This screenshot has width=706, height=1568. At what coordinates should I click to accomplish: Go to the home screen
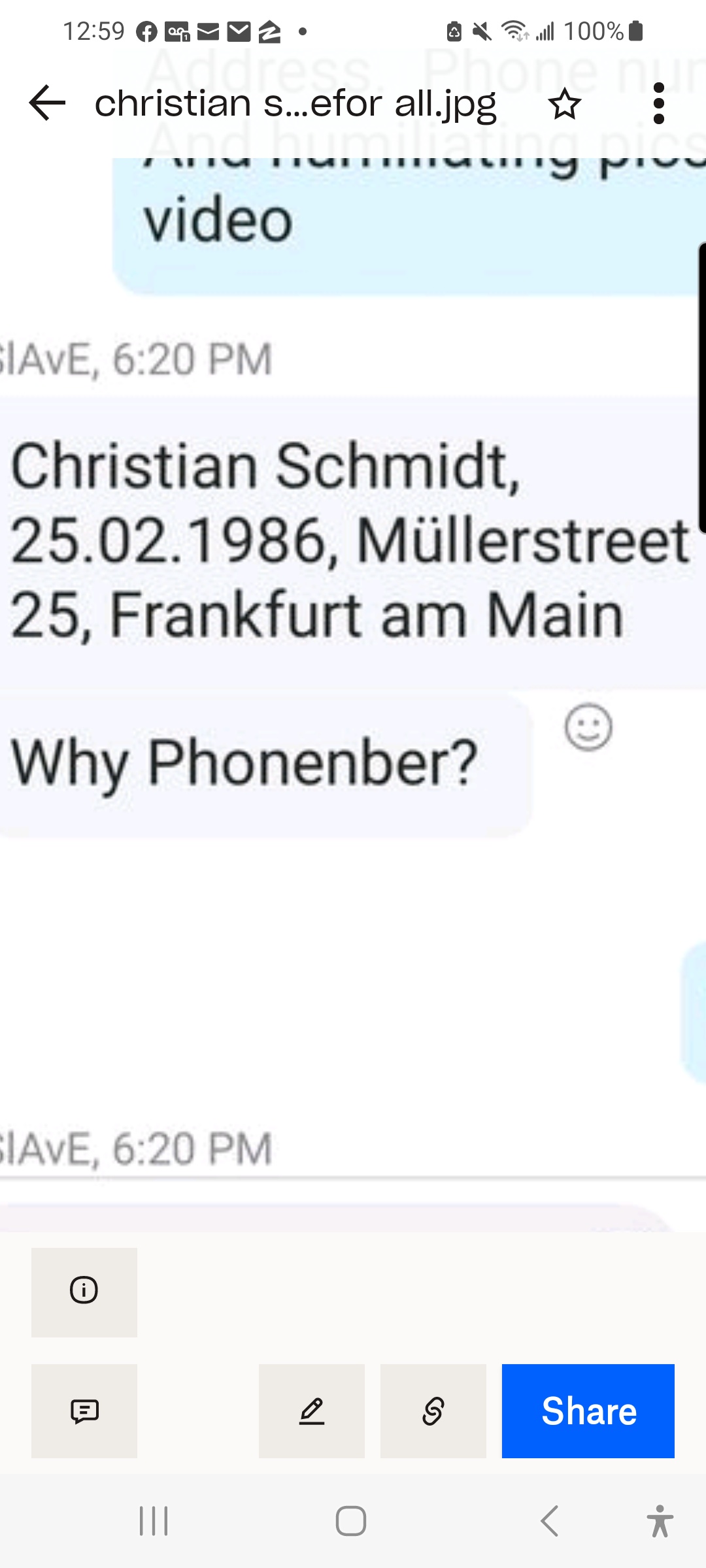point(351,1521)
